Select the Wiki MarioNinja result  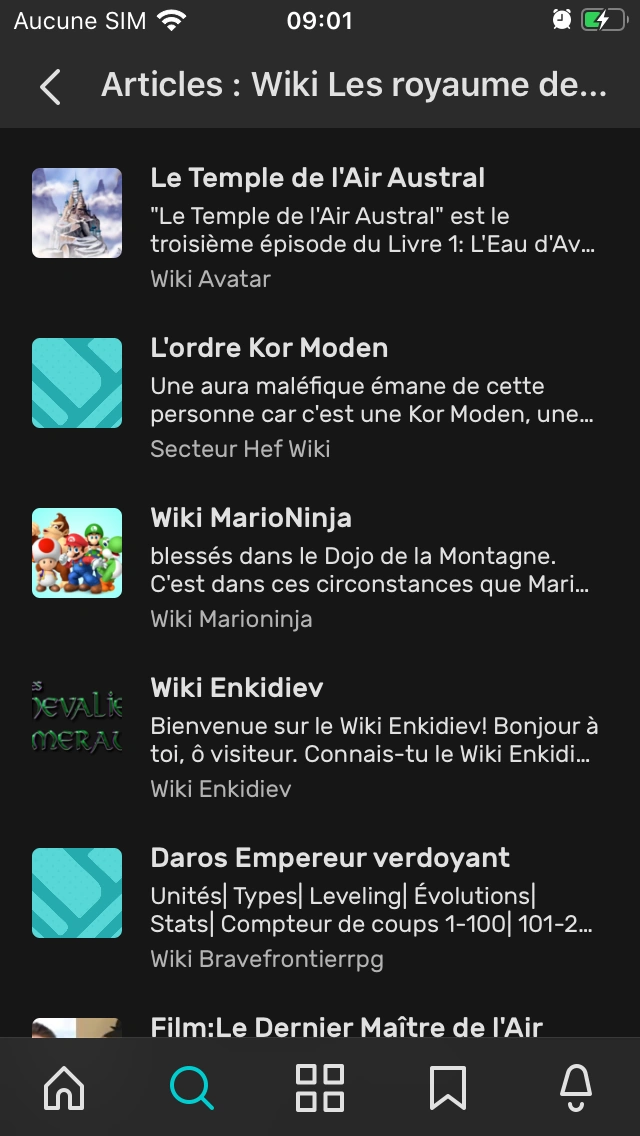251,518
